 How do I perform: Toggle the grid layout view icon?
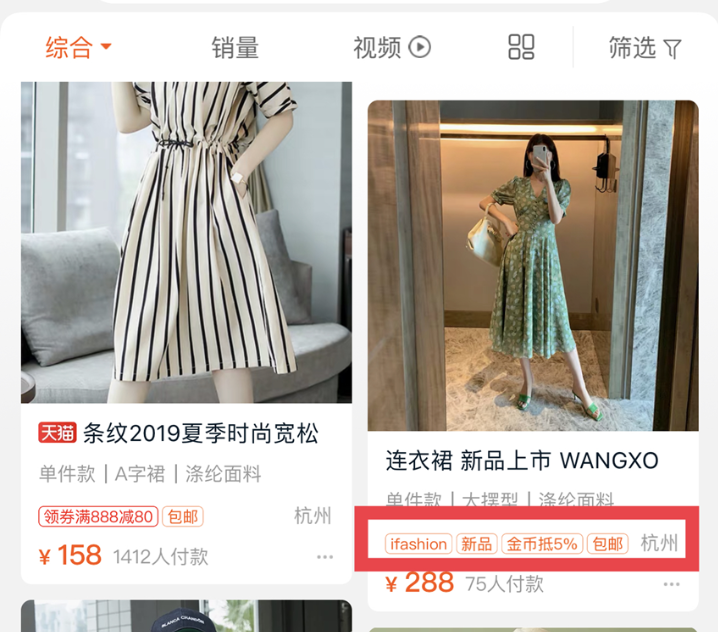click(521, 47)
